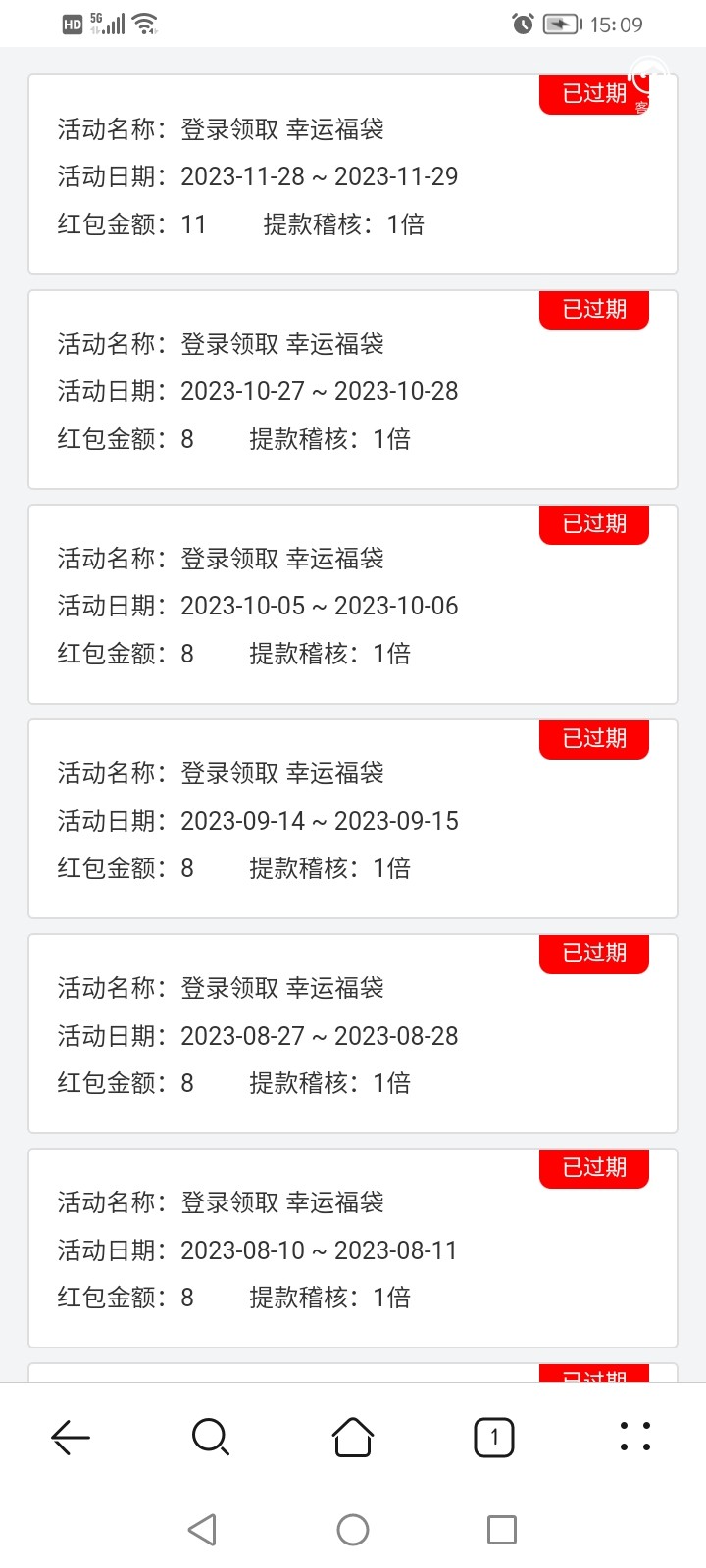Open the browser four-dot menu
This screenshot has width=706, height=1568.
635,1437
